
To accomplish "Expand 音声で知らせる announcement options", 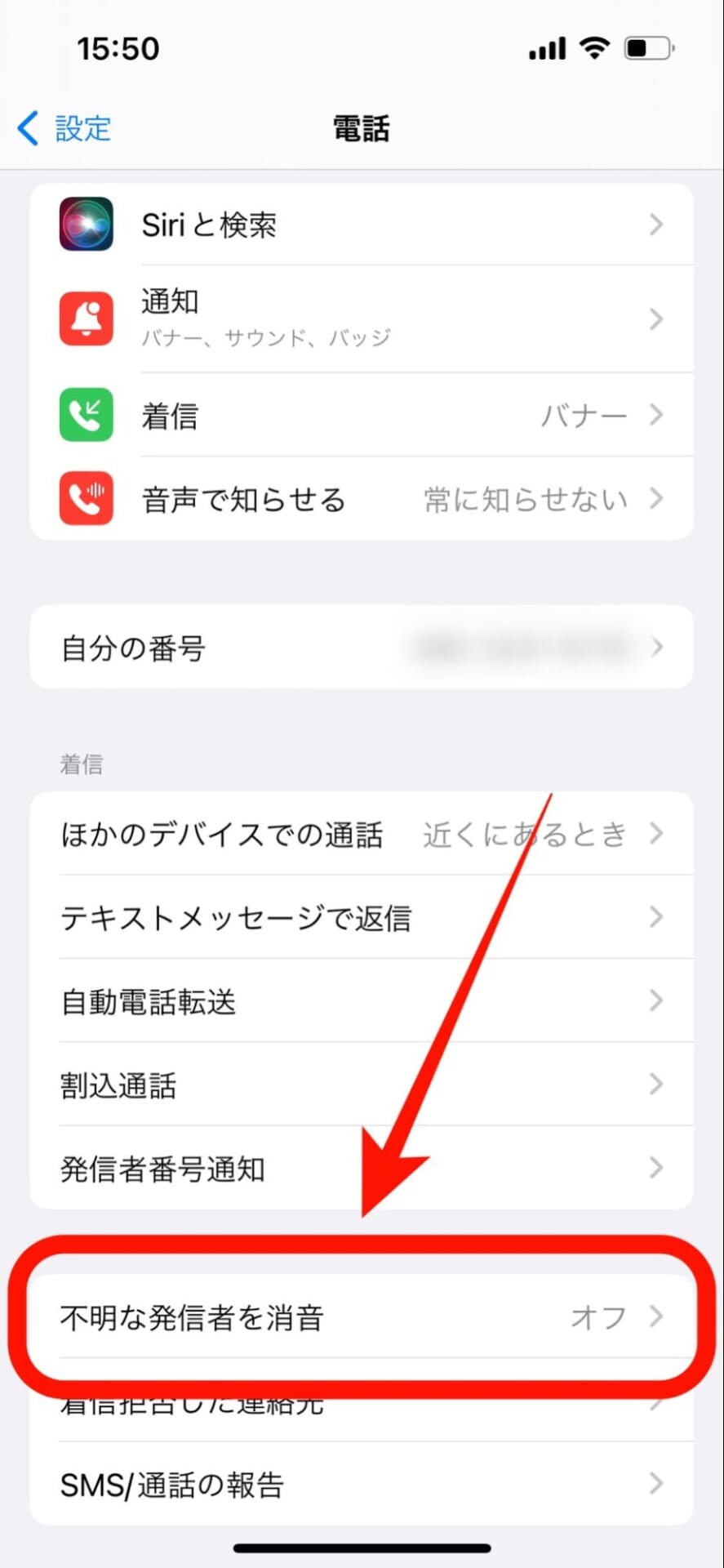I will click(x=362, y=498).
